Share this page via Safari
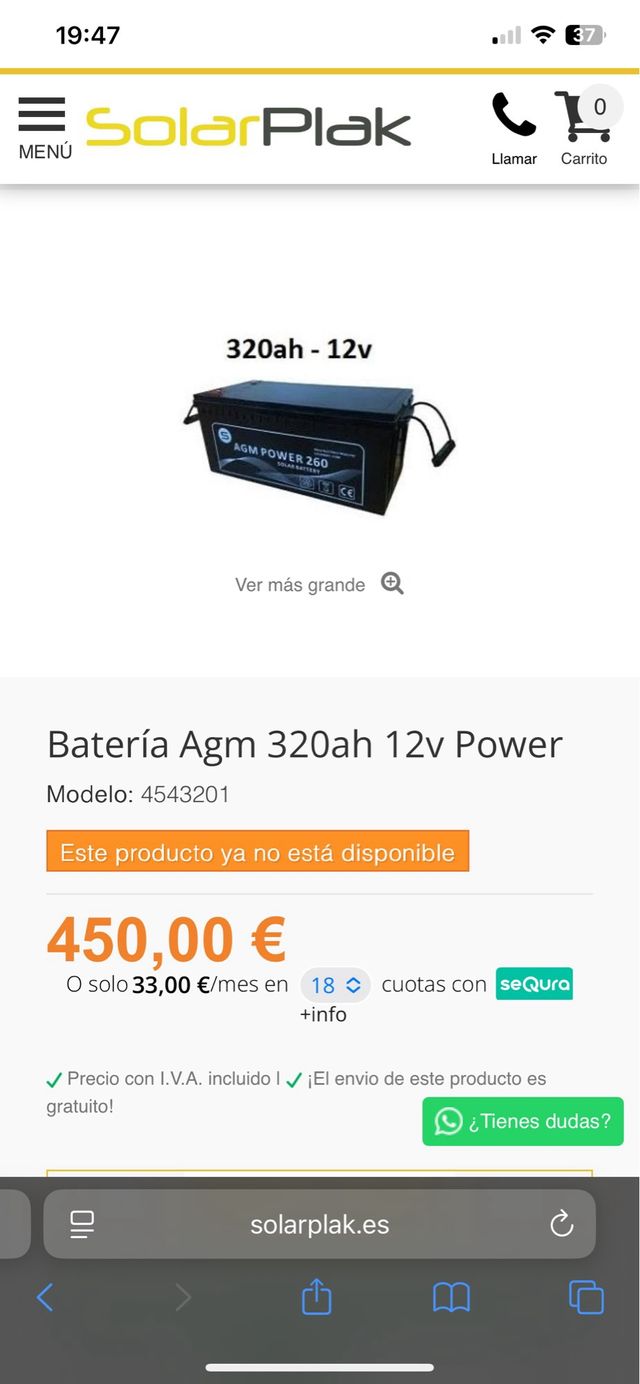Viewport: 640px width, 1384px height. click(x=316, y=1298)
